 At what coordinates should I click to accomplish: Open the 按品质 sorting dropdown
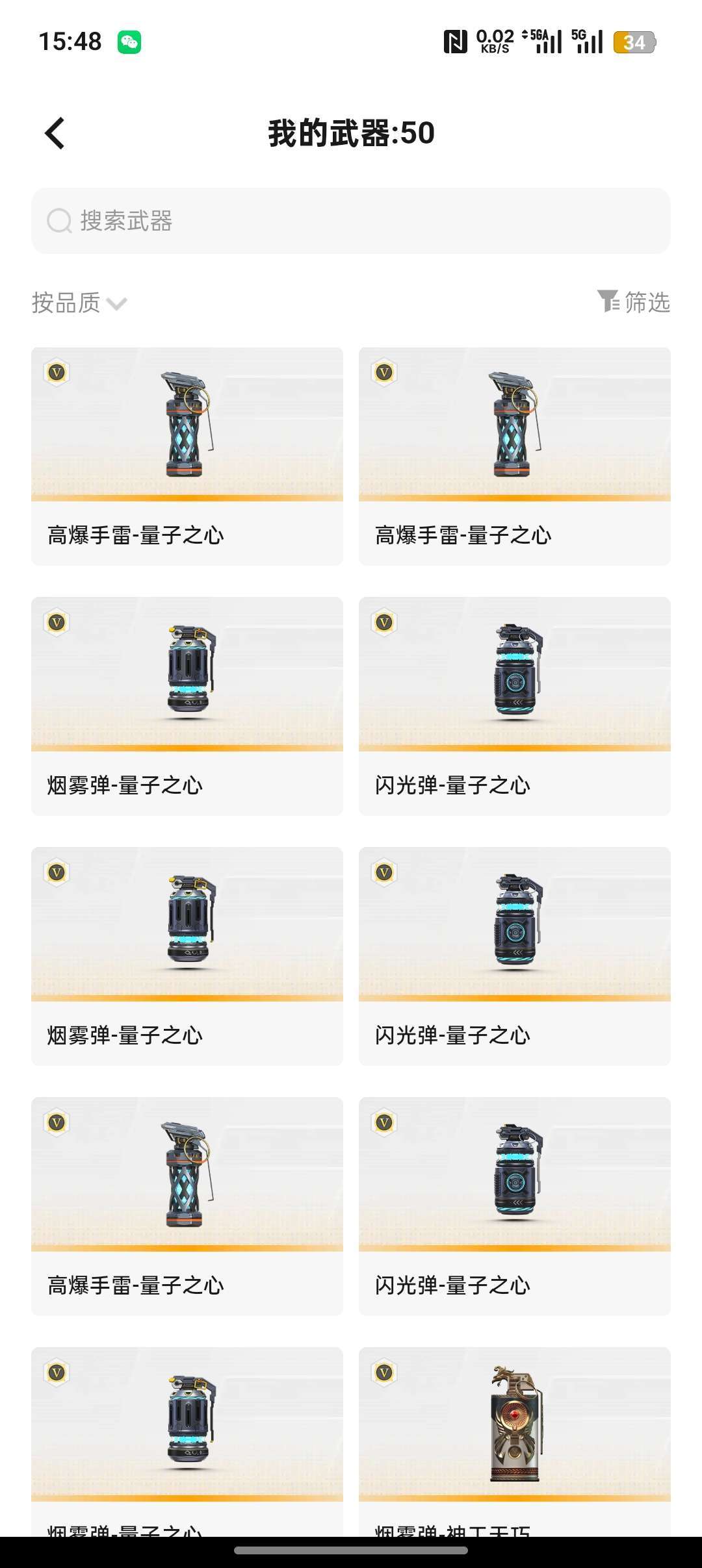tap(65, 303)
